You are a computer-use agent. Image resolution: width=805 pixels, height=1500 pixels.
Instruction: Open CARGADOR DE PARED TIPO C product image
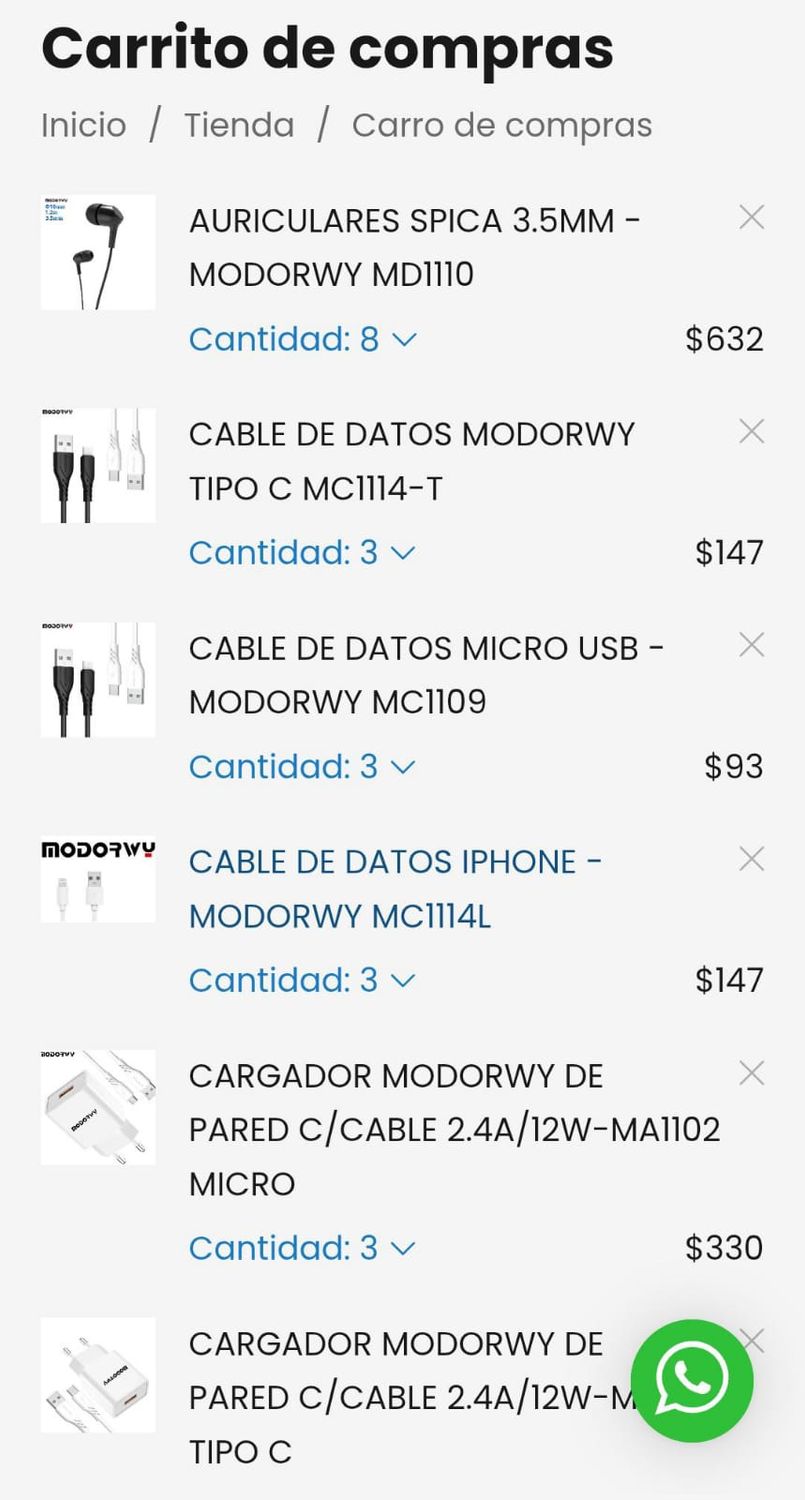[98, 1375]
